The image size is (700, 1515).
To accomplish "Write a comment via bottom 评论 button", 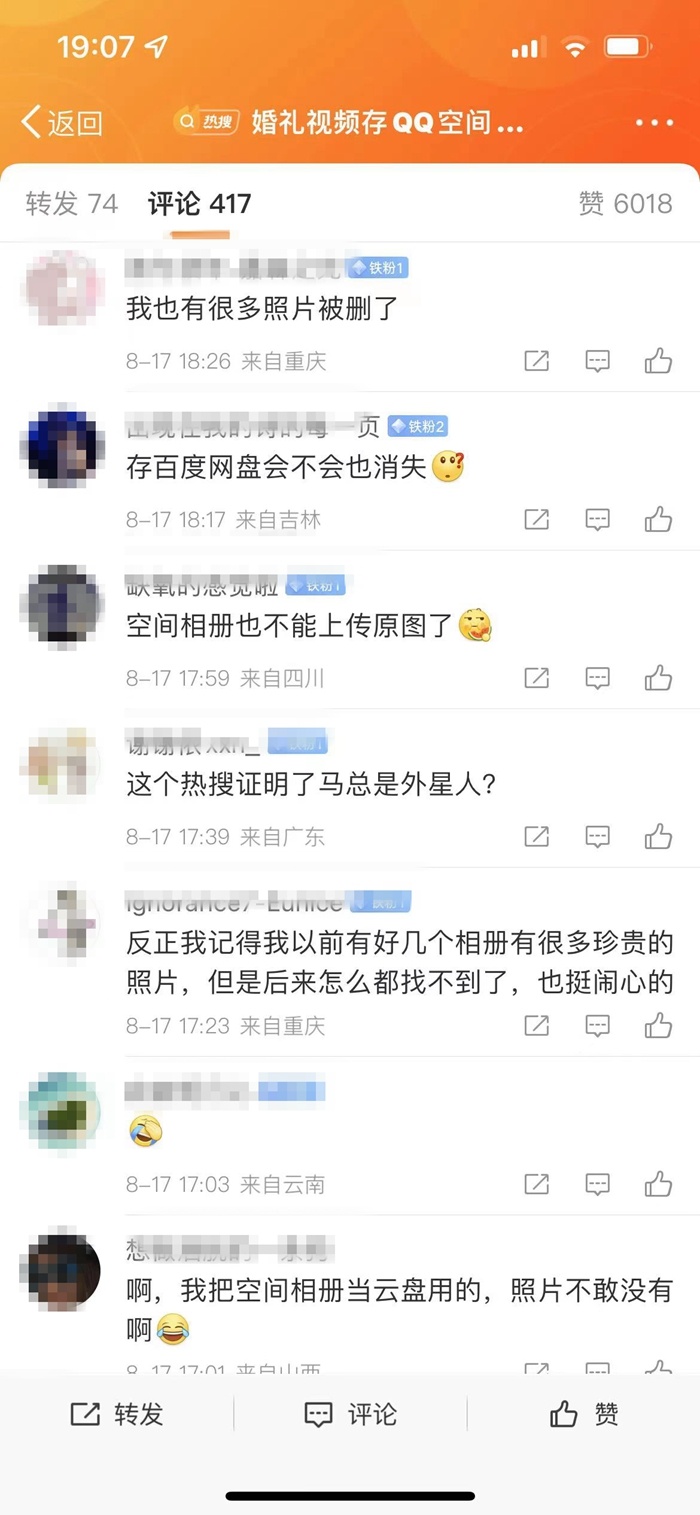I will (x=350, y=1414).
